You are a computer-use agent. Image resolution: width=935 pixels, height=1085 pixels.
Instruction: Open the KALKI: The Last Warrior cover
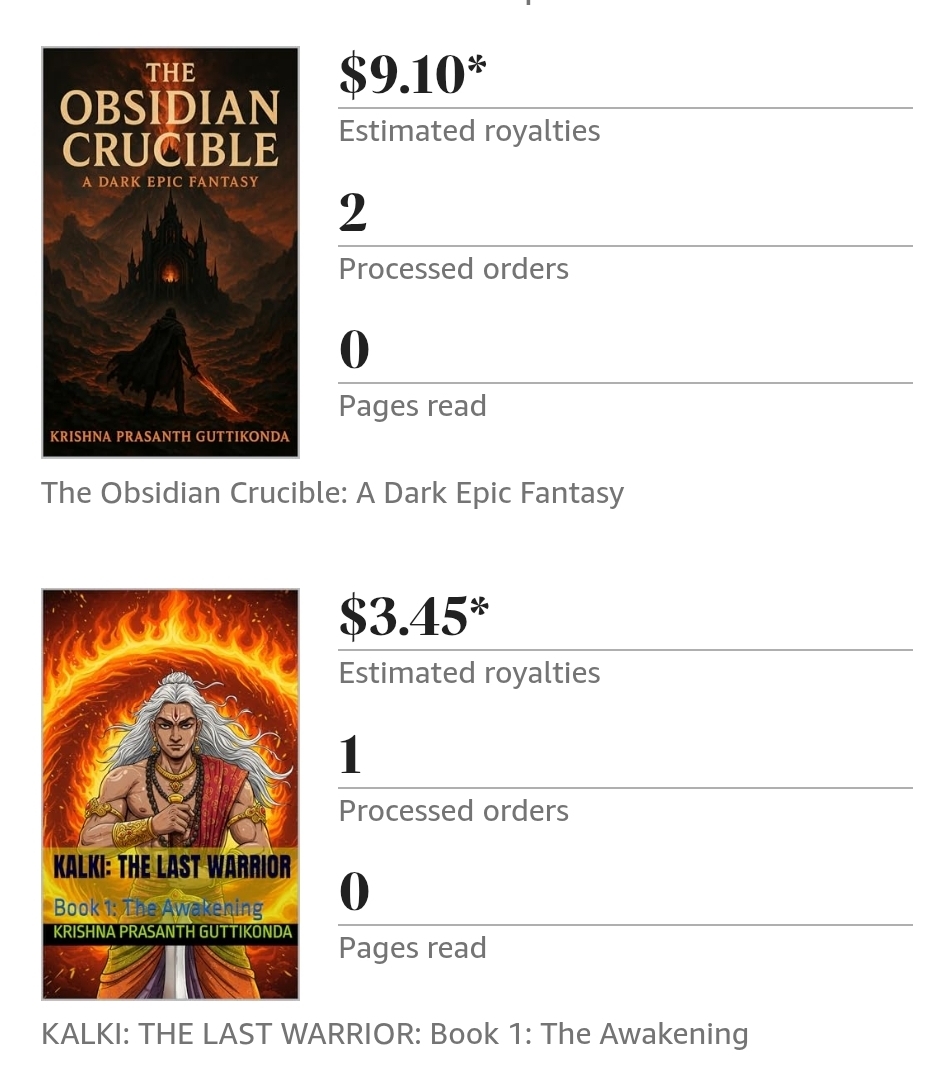pos(170,794)
